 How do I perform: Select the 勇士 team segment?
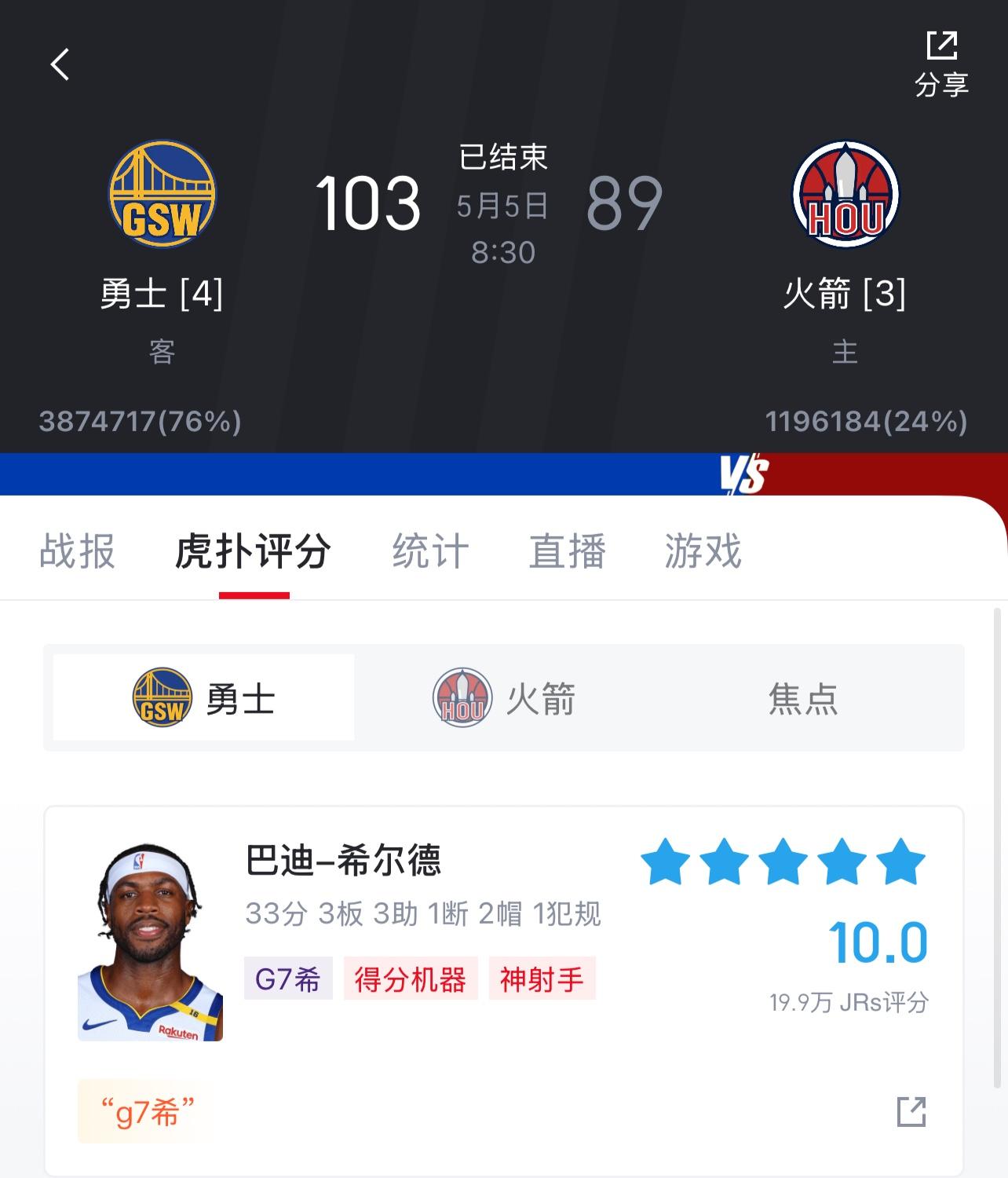tap(204, 697)
